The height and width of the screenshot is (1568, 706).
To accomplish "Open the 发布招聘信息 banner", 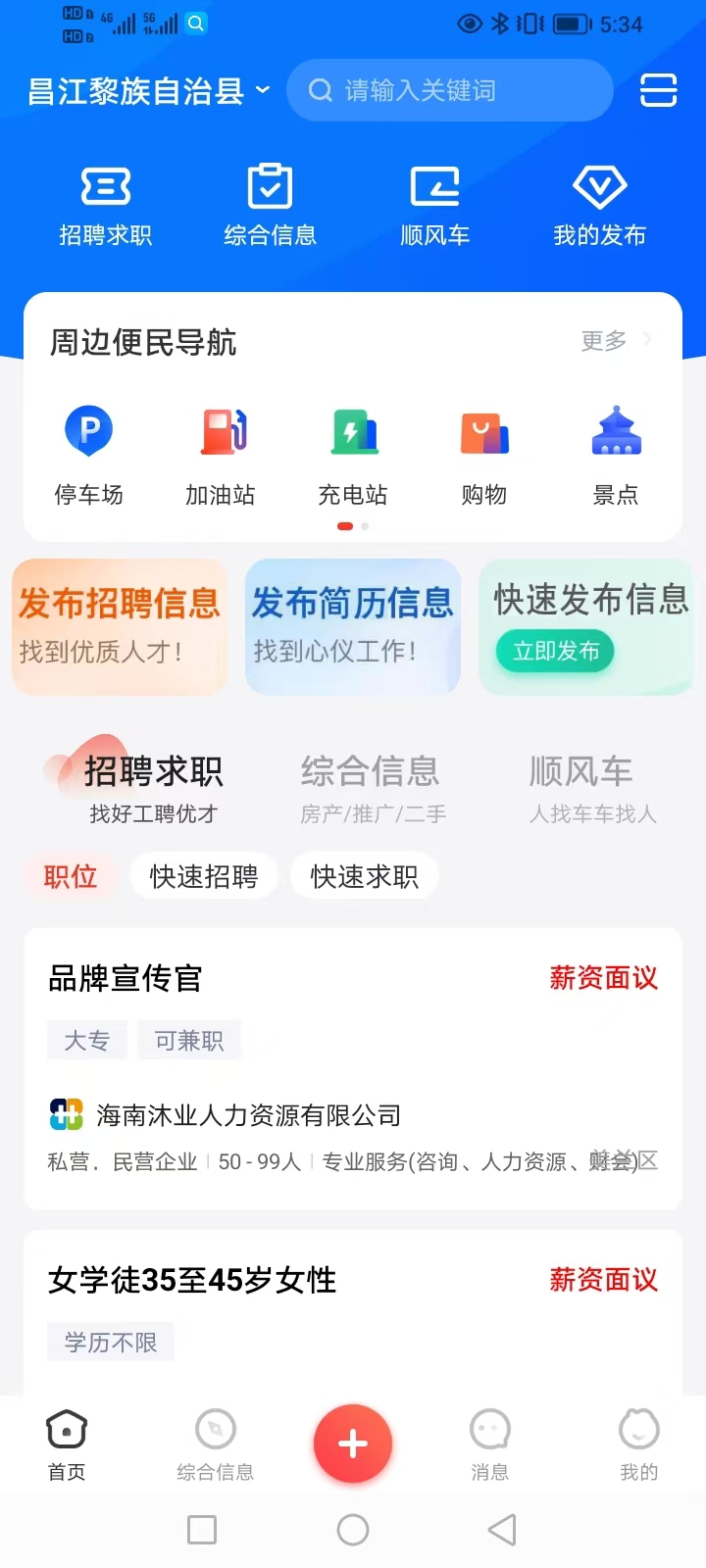I will tap(120, 627).
